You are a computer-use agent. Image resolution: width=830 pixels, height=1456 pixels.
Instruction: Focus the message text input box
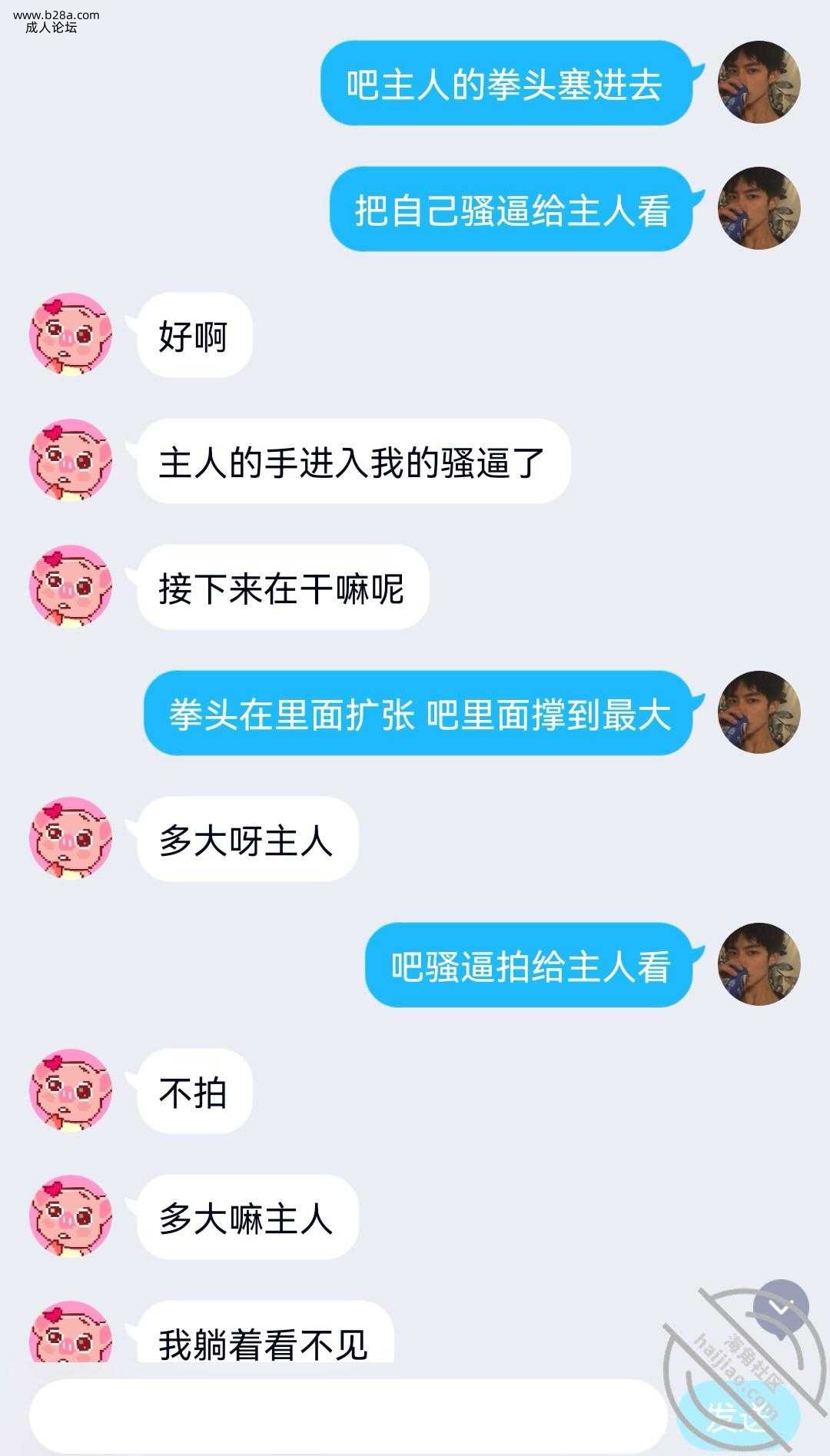pyautogui.click(x=347, y=1415)
